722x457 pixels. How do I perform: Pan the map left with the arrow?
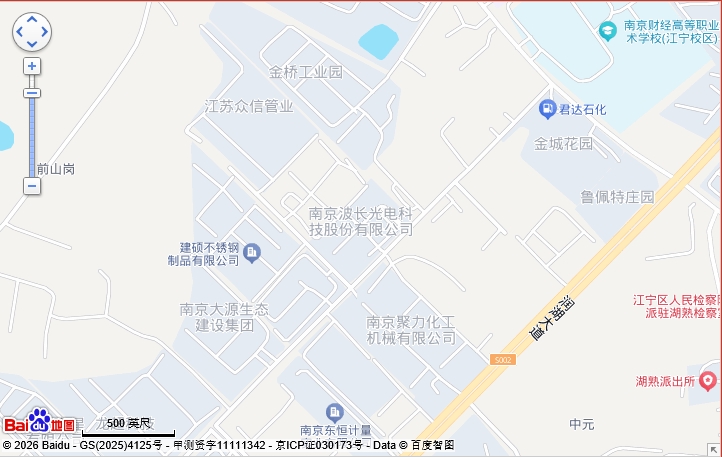20,32
